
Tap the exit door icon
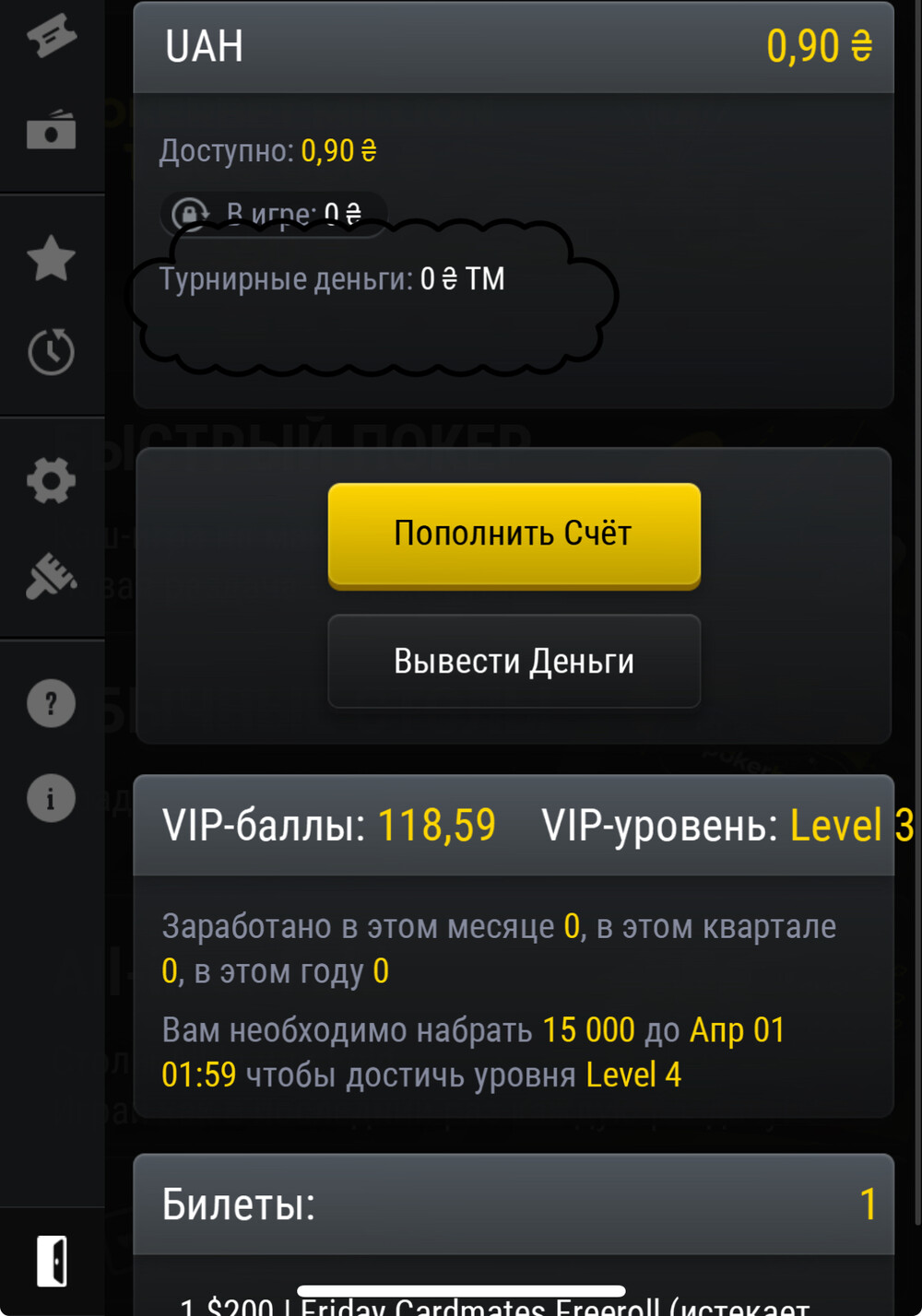pos(53,1261)
